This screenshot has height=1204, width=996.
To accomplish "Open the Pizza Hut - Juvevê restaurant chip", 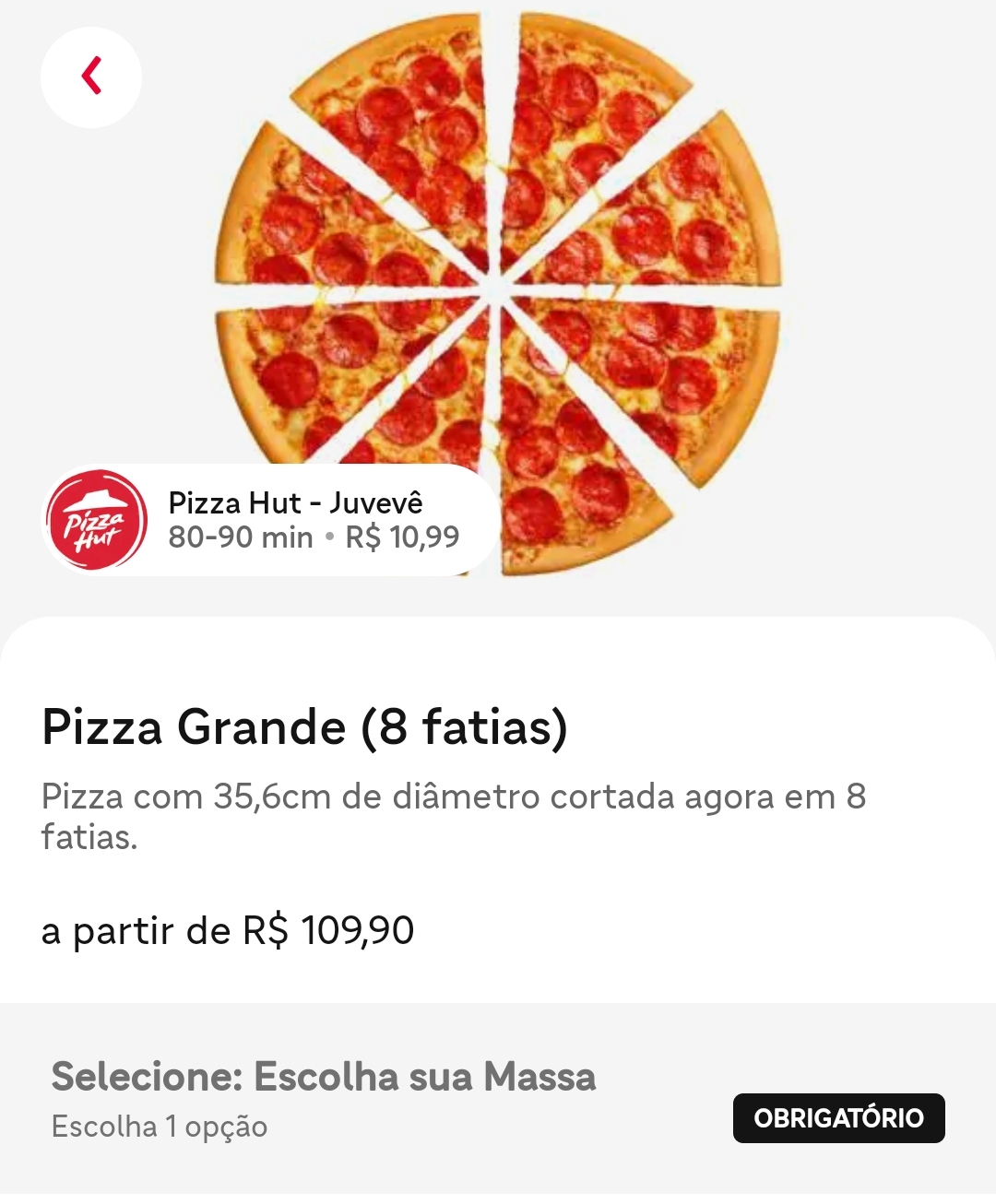I will 267,521.
